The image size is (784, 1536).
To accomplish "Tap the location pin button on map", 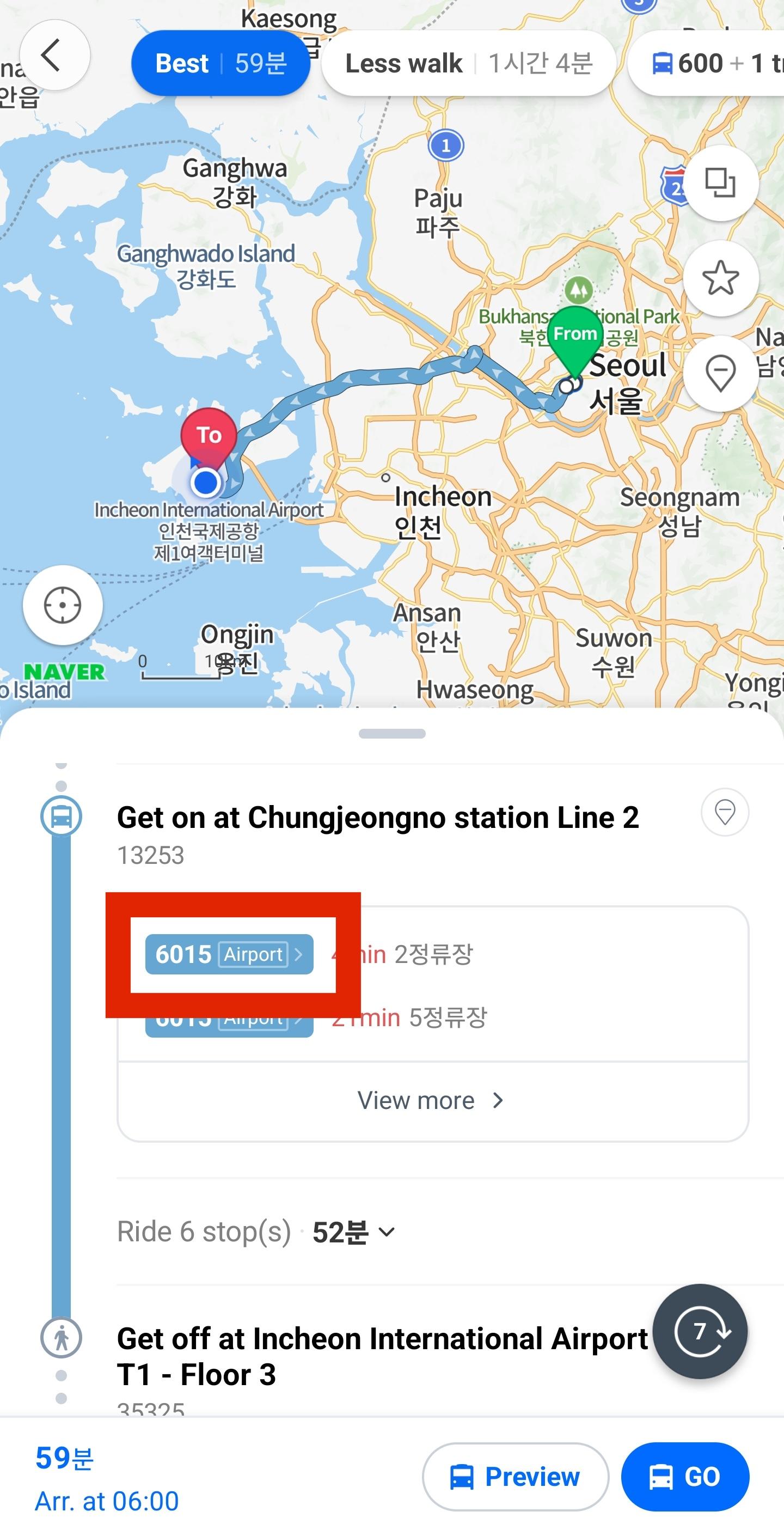I will [x=720, y=373].
